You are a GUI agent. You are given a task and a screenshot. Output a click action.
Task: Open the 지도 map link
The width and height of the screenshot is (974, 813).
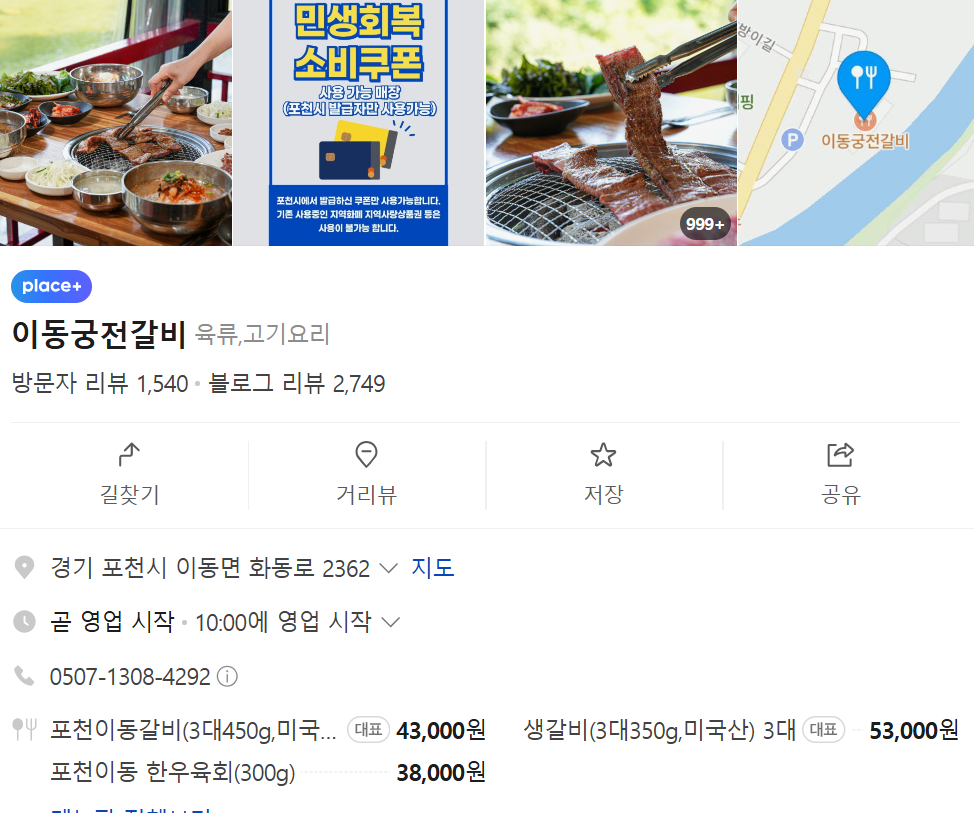pos(433,568)
